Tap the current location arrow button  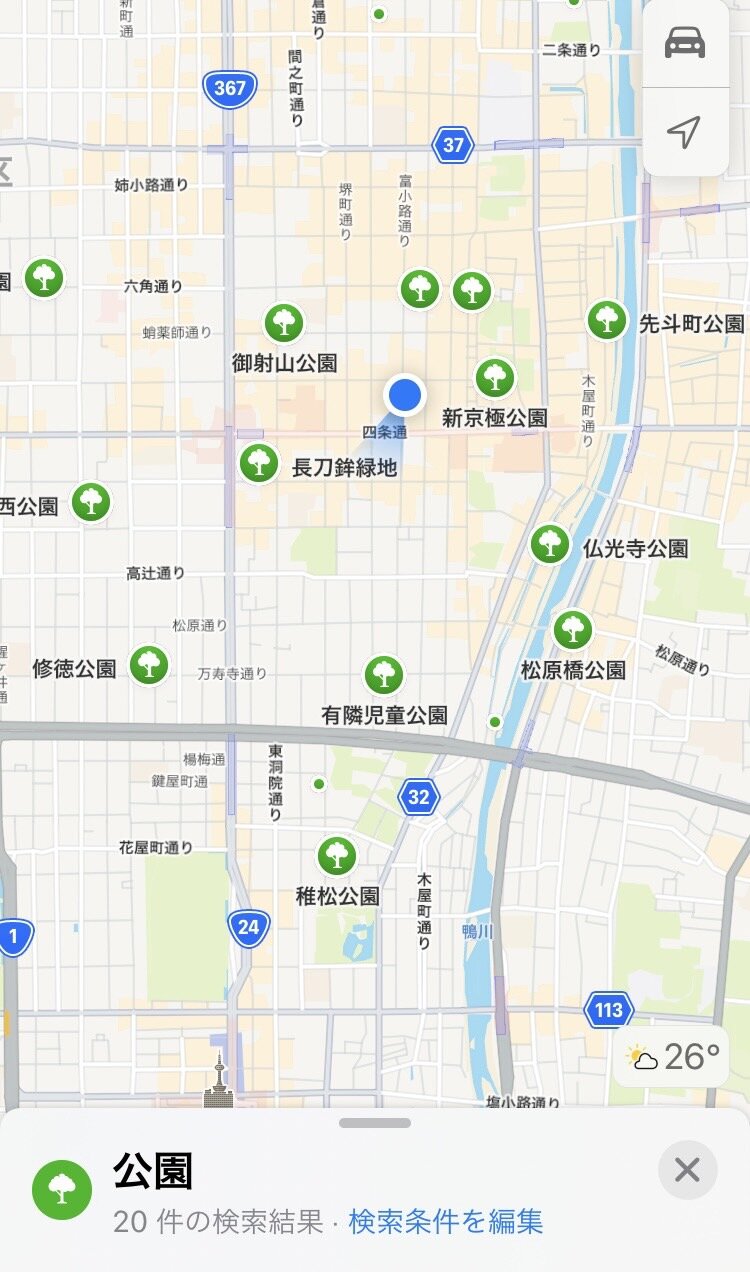pos(685,132)
